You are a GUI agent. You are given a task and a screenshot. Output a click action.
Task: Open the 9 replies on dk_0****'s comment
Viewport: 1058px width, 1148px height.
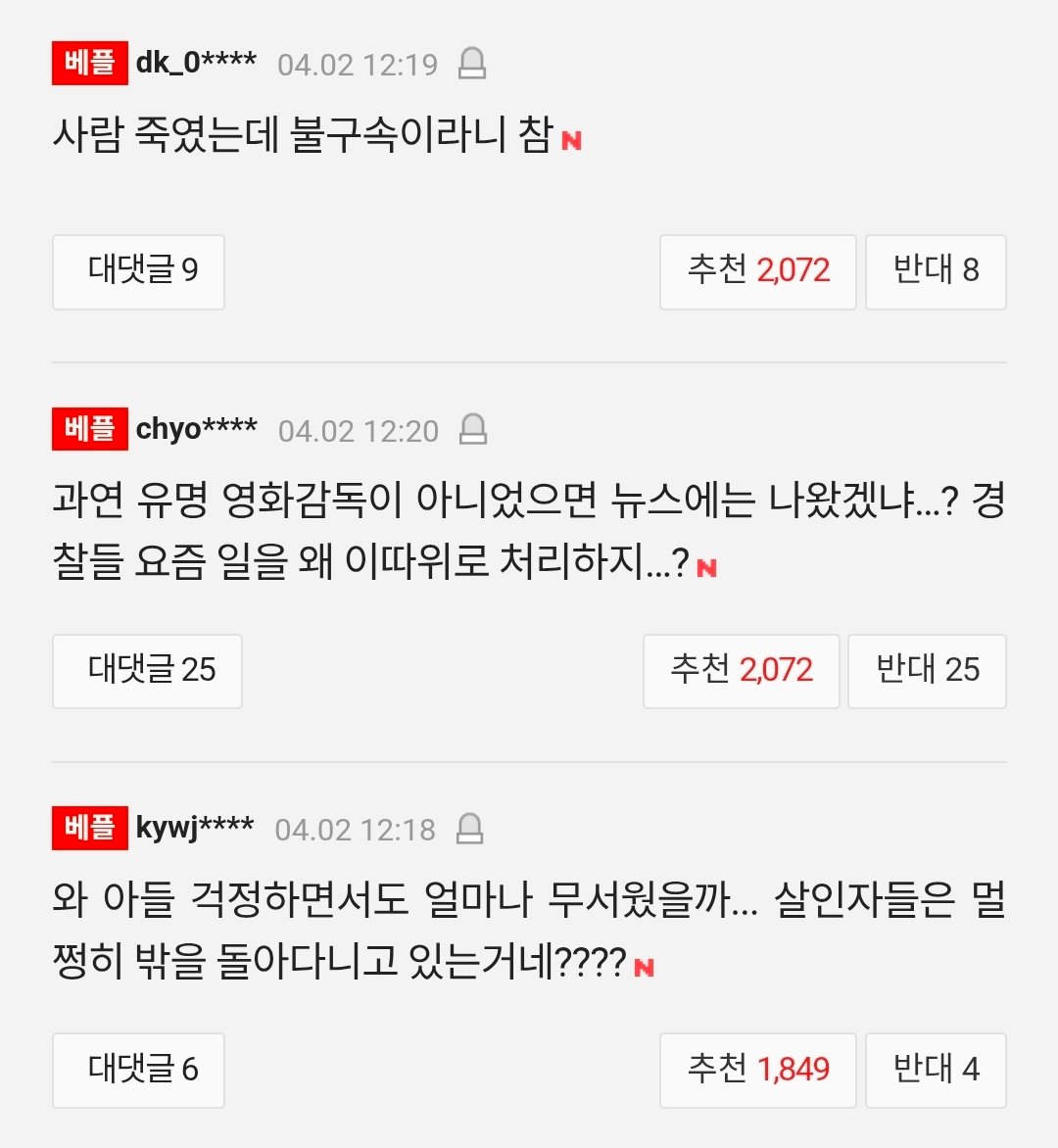click(x=138, y=271)
